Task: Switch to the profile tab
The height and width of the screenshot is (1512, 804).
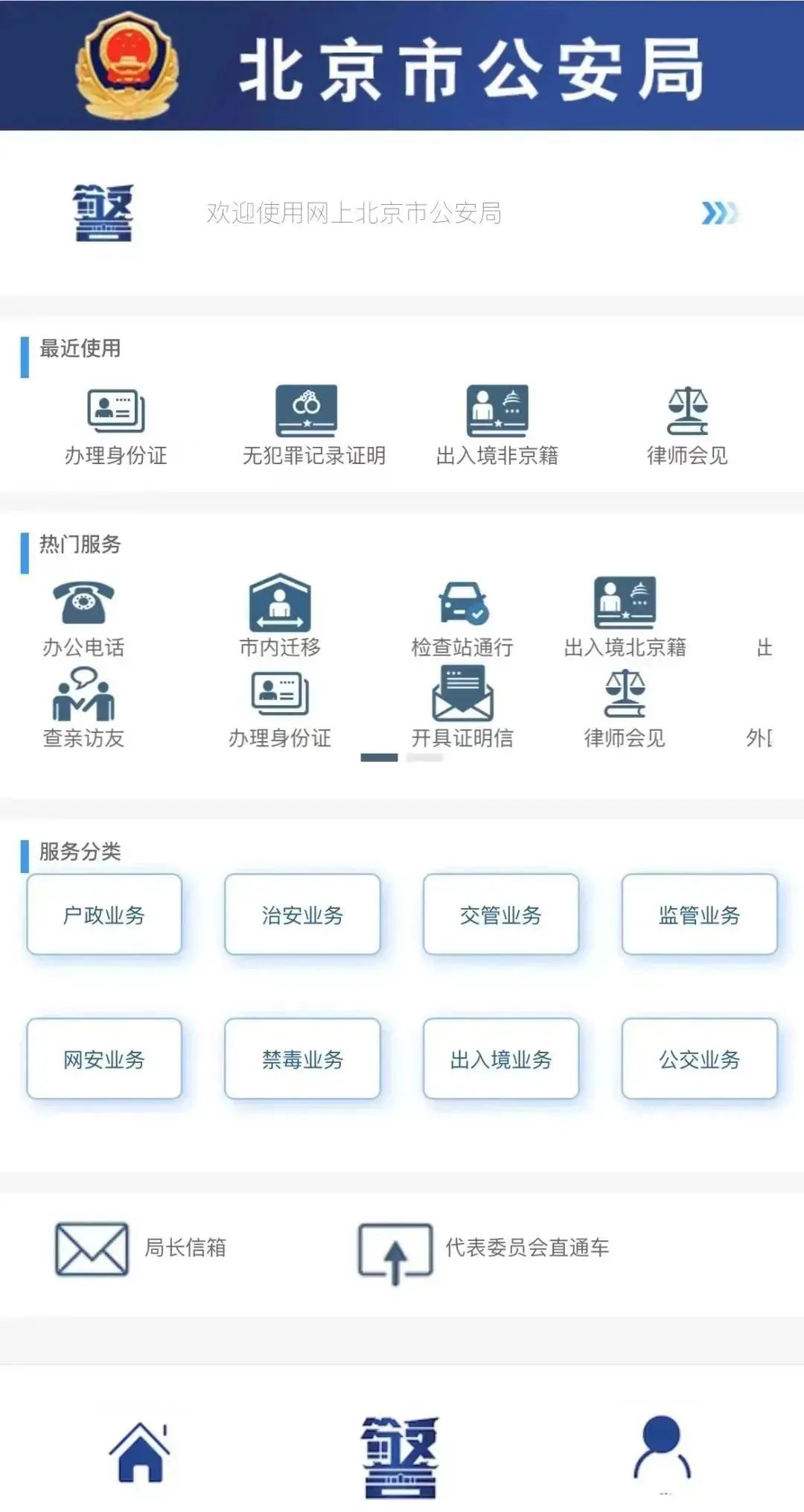Action: [662, 1449]
